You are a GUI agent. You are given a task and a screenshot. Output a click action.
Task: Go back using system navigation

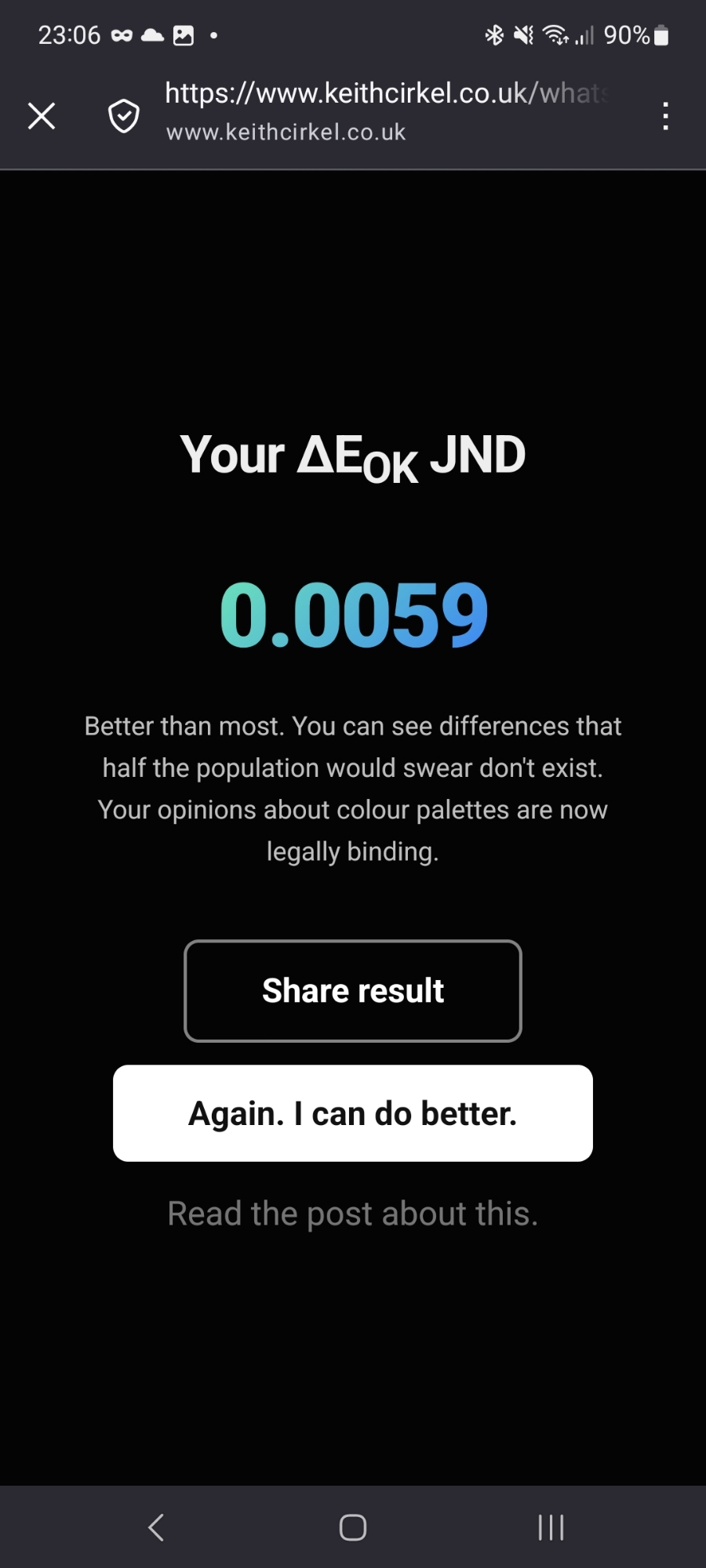coord(156,1527)
